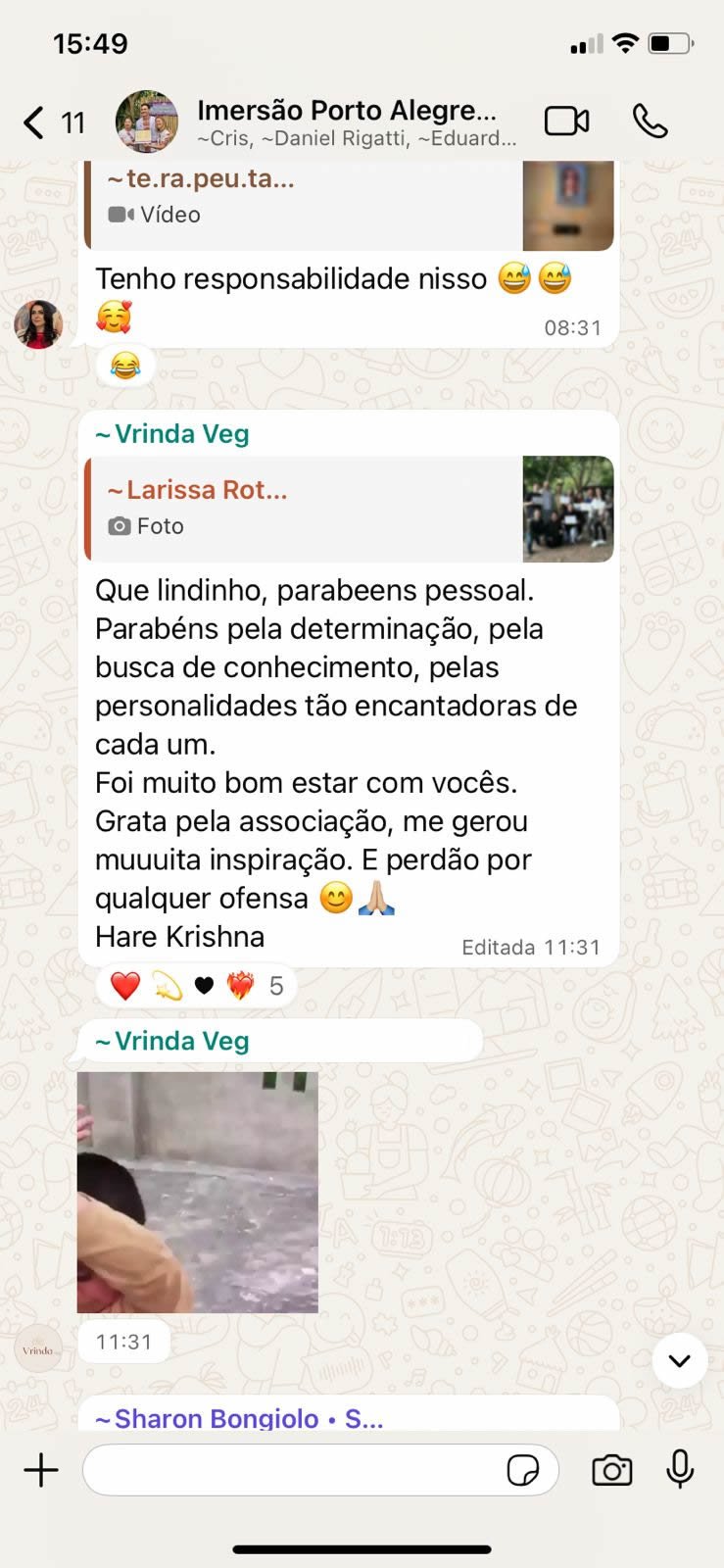View reactions on Vrinda Veg's message
This screenshot has width=724, height=1568.
(196, 986)
